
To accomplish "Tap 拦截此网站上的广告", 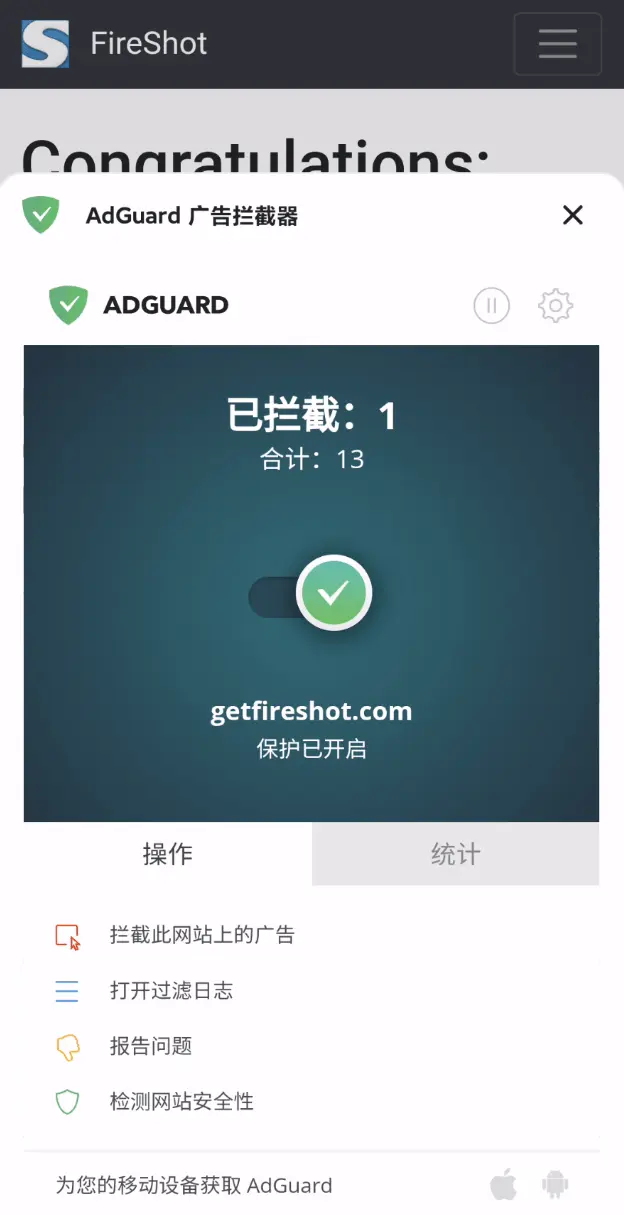I will pyautogui.click(x=201, y=936).
